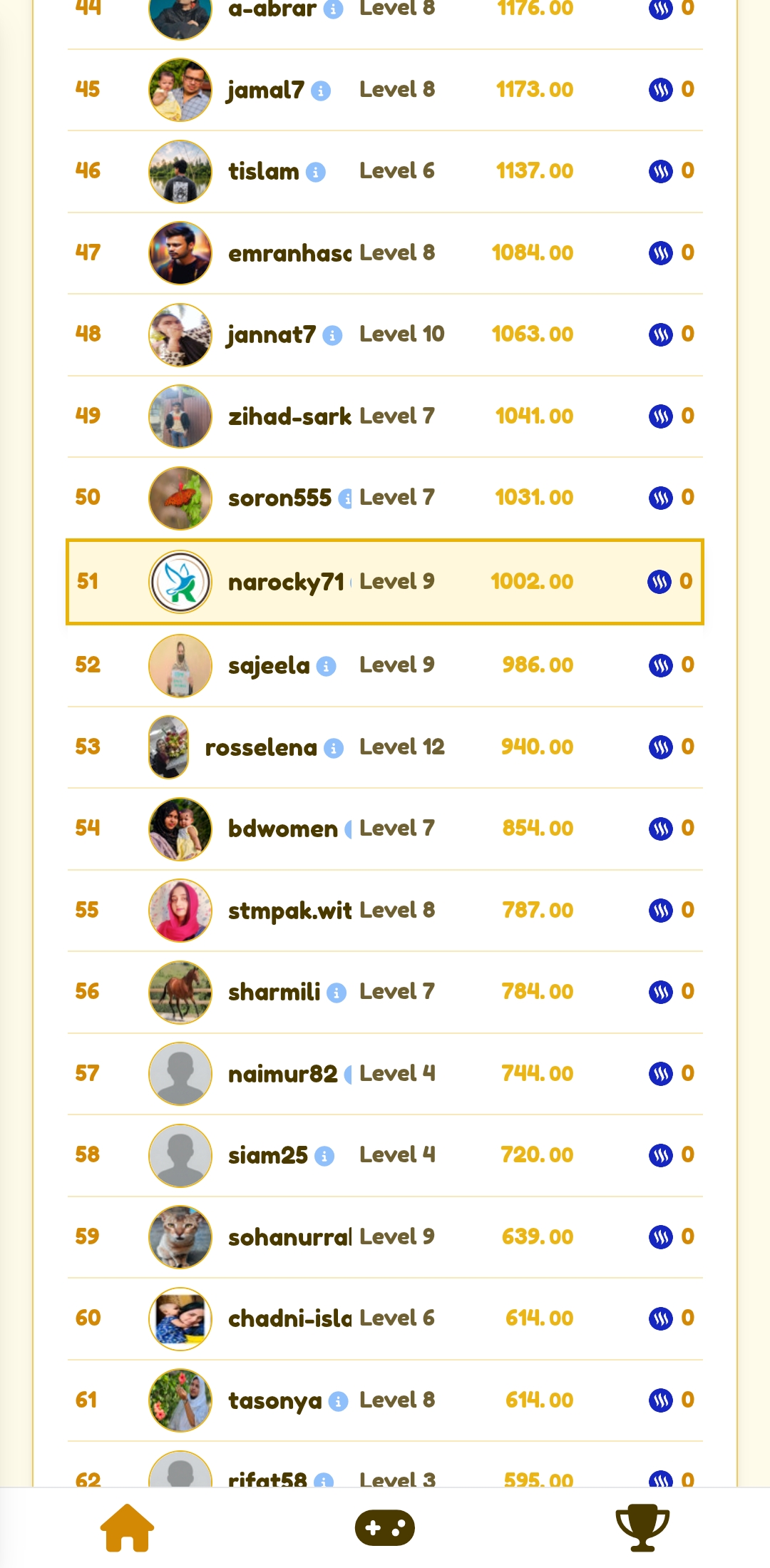Select the stmpak.wit leaderboard row

coord(385,911)
